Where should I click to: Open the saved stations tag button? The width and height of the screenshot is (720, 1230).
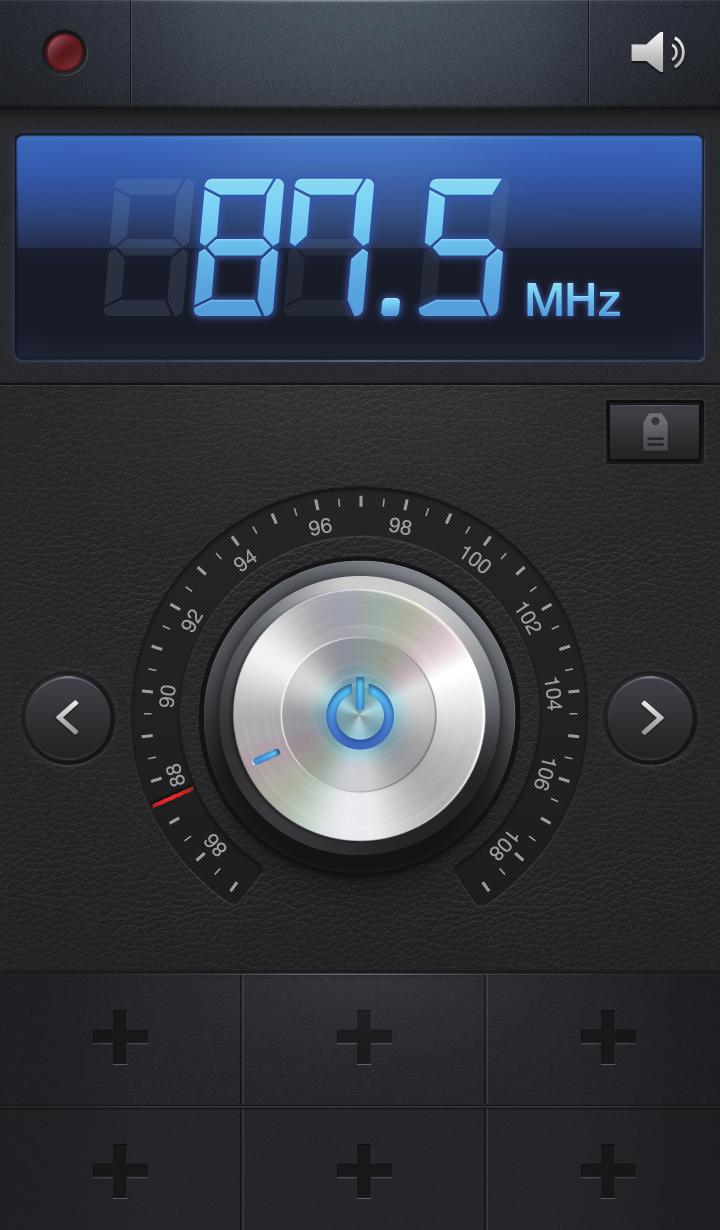point(654,432)
